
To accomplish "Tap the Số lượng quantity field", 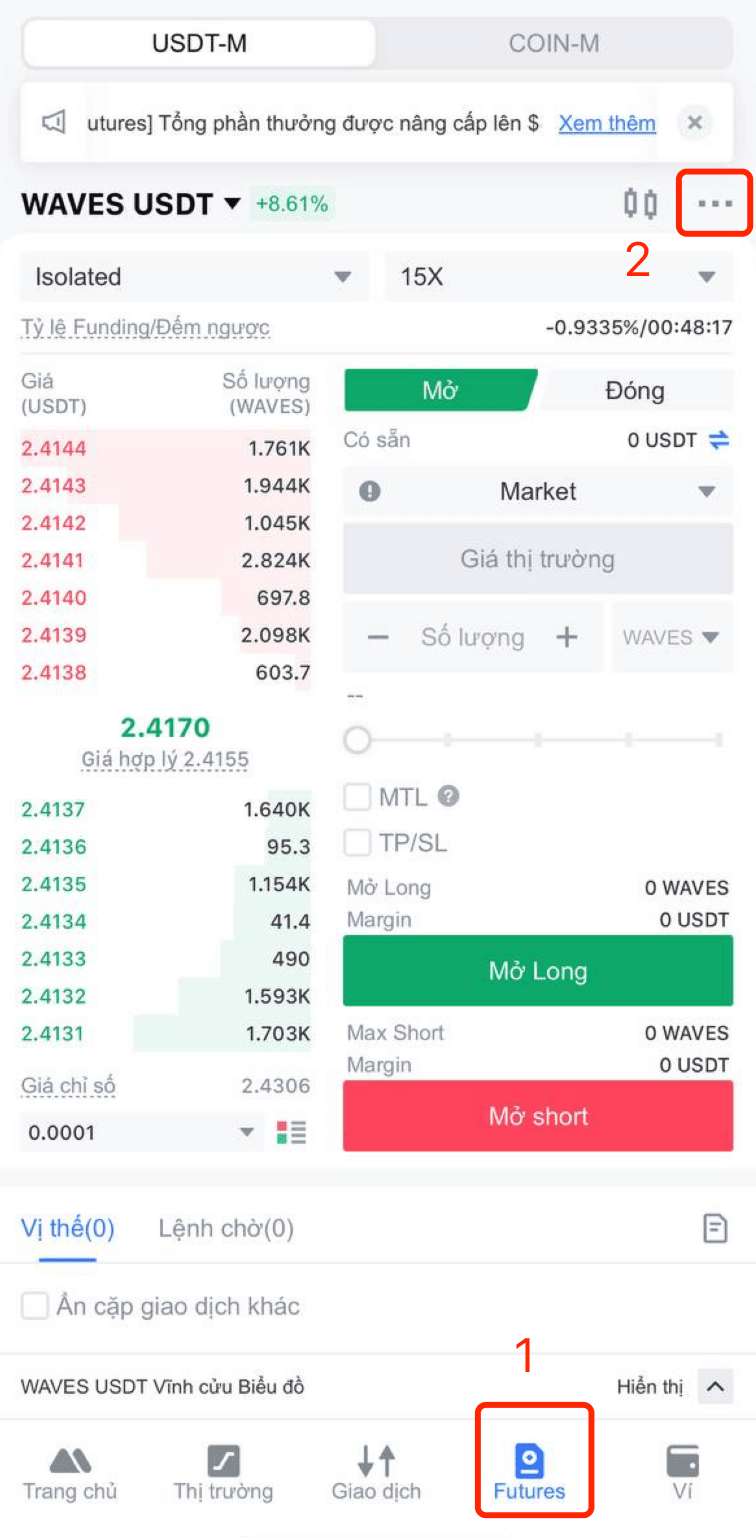I will (472, 637).
